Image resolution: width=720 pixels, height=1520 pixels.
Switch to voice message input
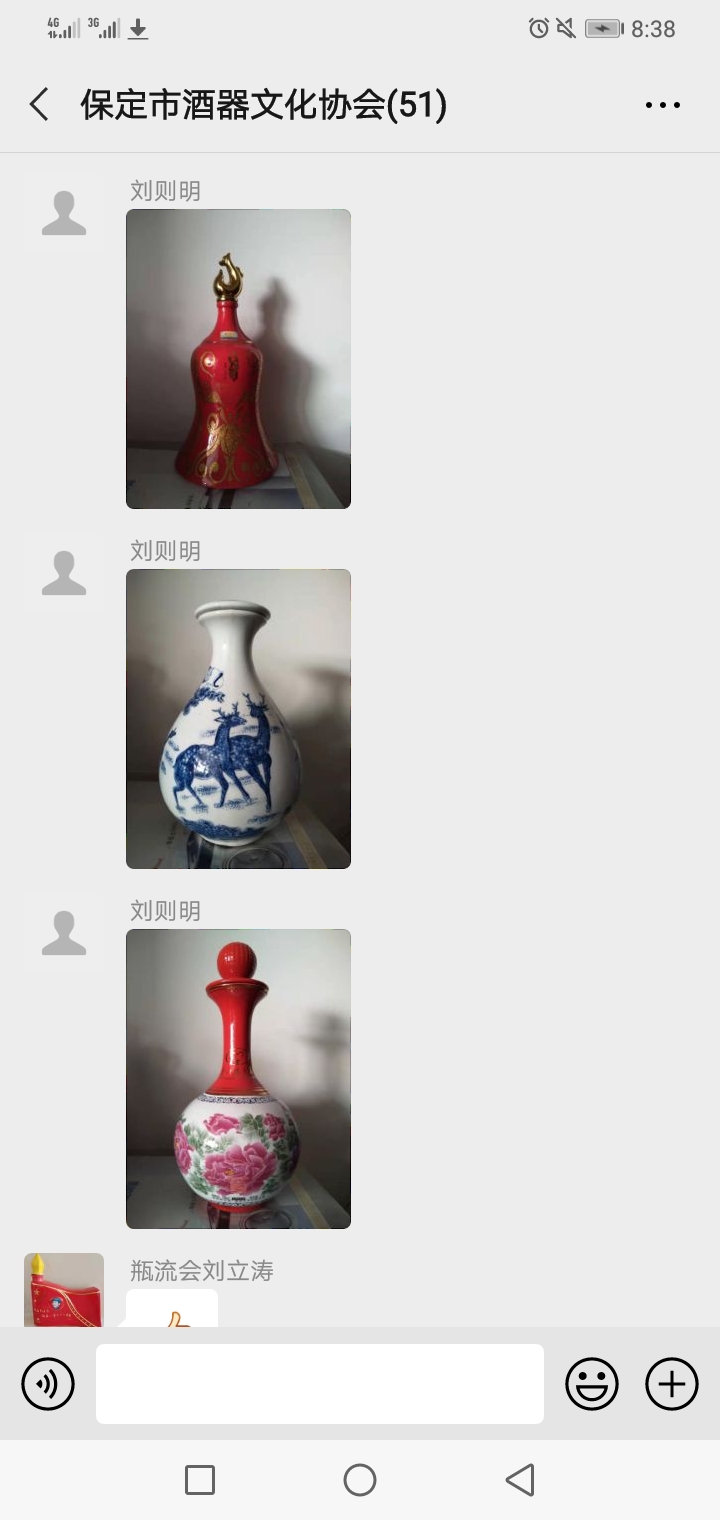(48, 1384)
